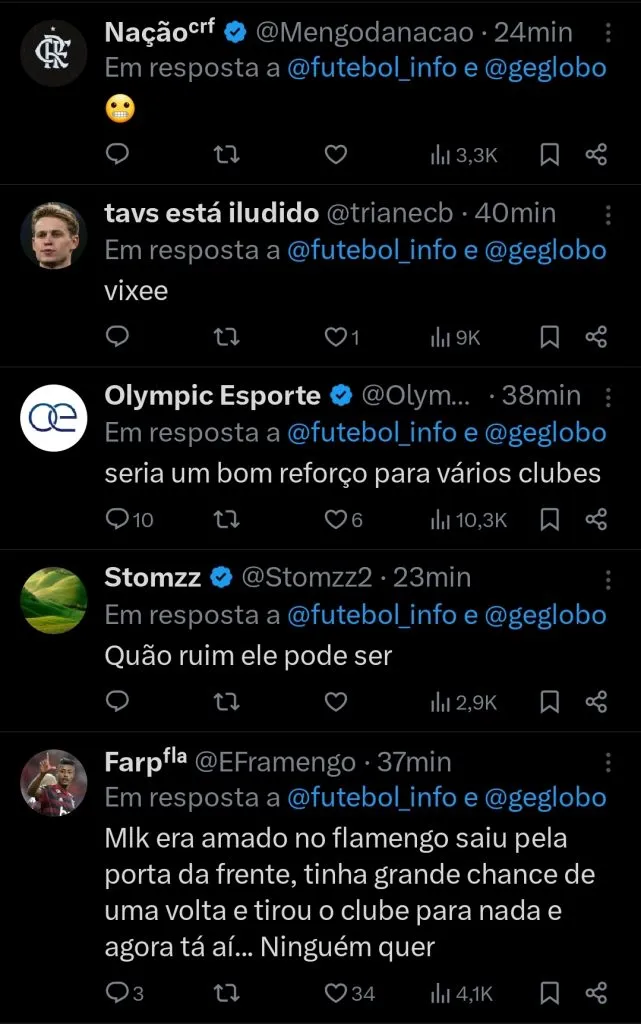Like the 'vixee' reply

click(336, 337)
